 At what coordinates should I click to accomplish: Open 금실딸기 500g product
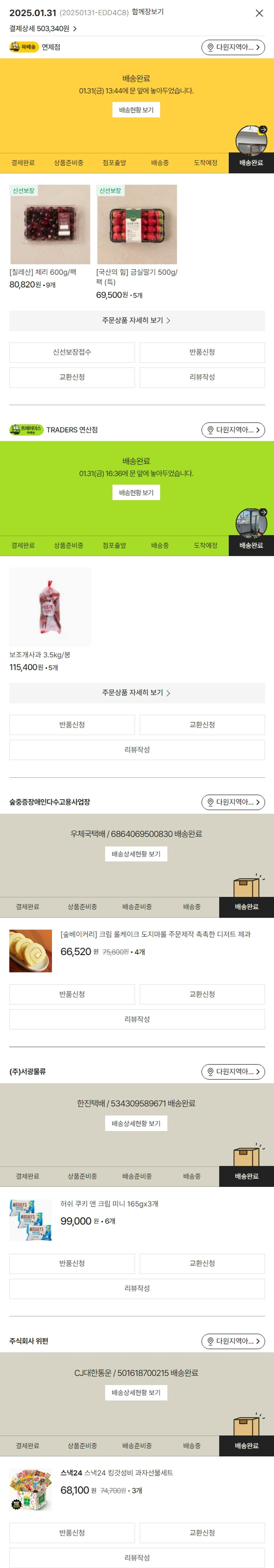137,225
